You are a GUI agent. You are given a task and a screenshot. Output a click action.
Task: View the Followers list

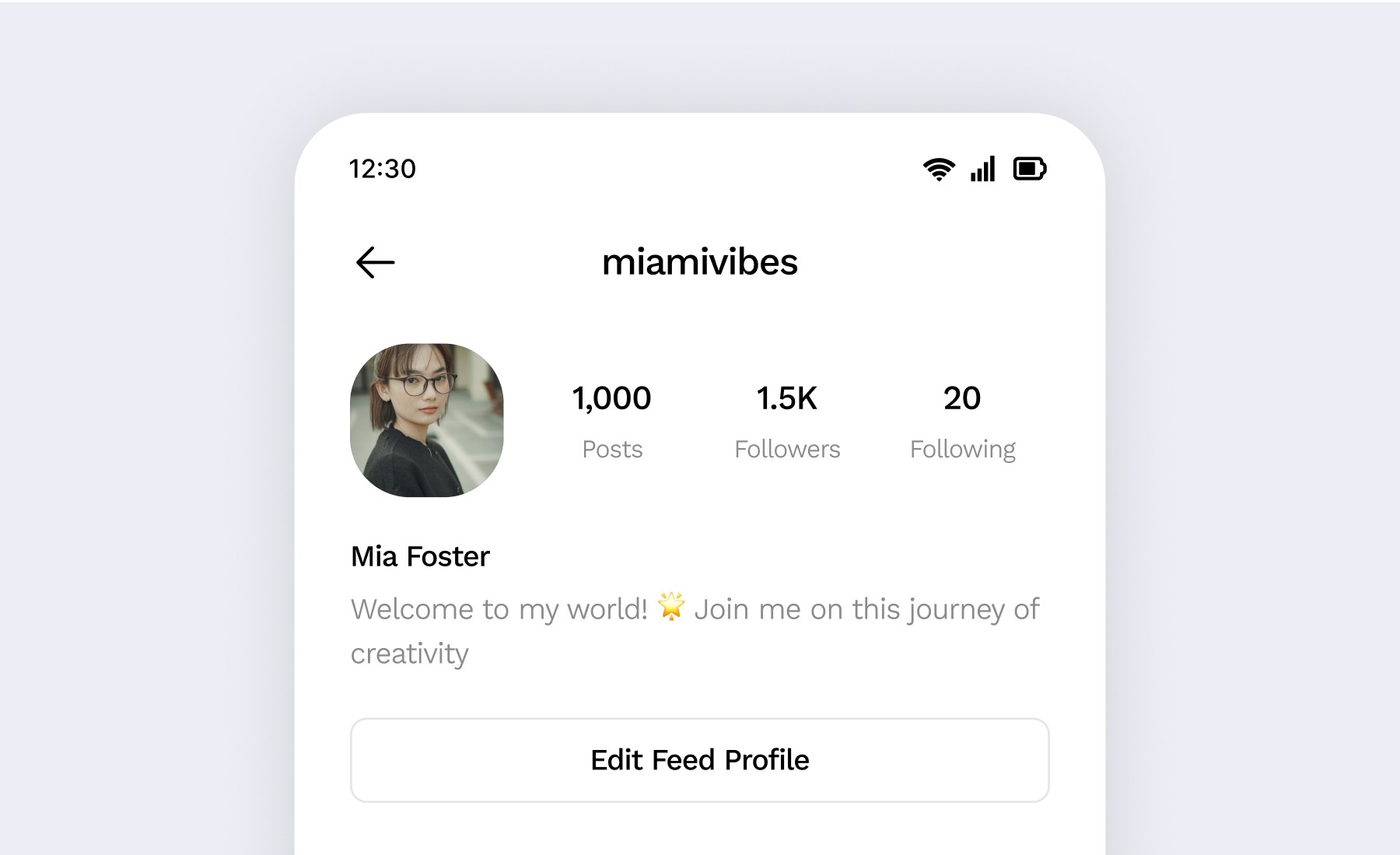pyautogui.click(x=787, y=421)
